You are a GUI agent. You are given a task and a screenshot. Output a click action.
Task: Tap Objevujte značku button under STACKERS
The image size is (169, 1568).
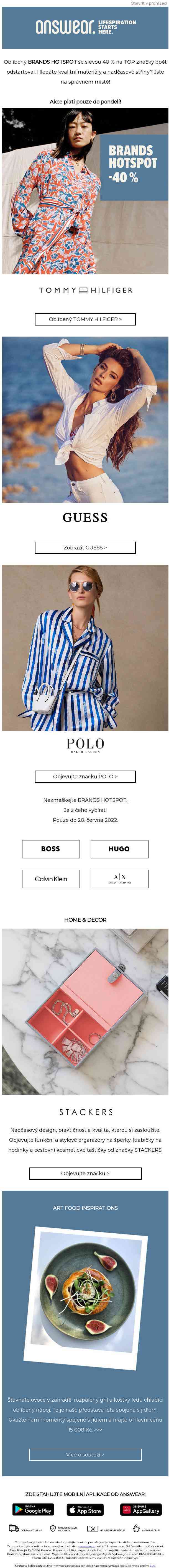point(85,1173)
